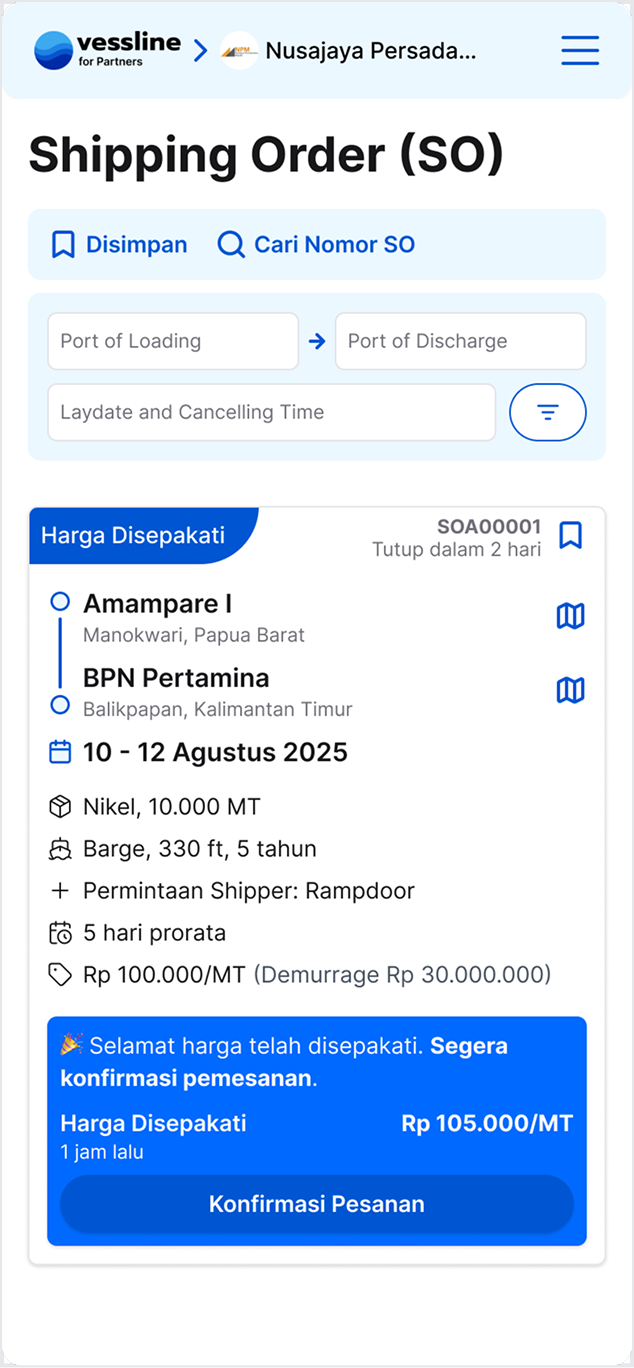Select the Port of Loading field

(x=173, y=341)
